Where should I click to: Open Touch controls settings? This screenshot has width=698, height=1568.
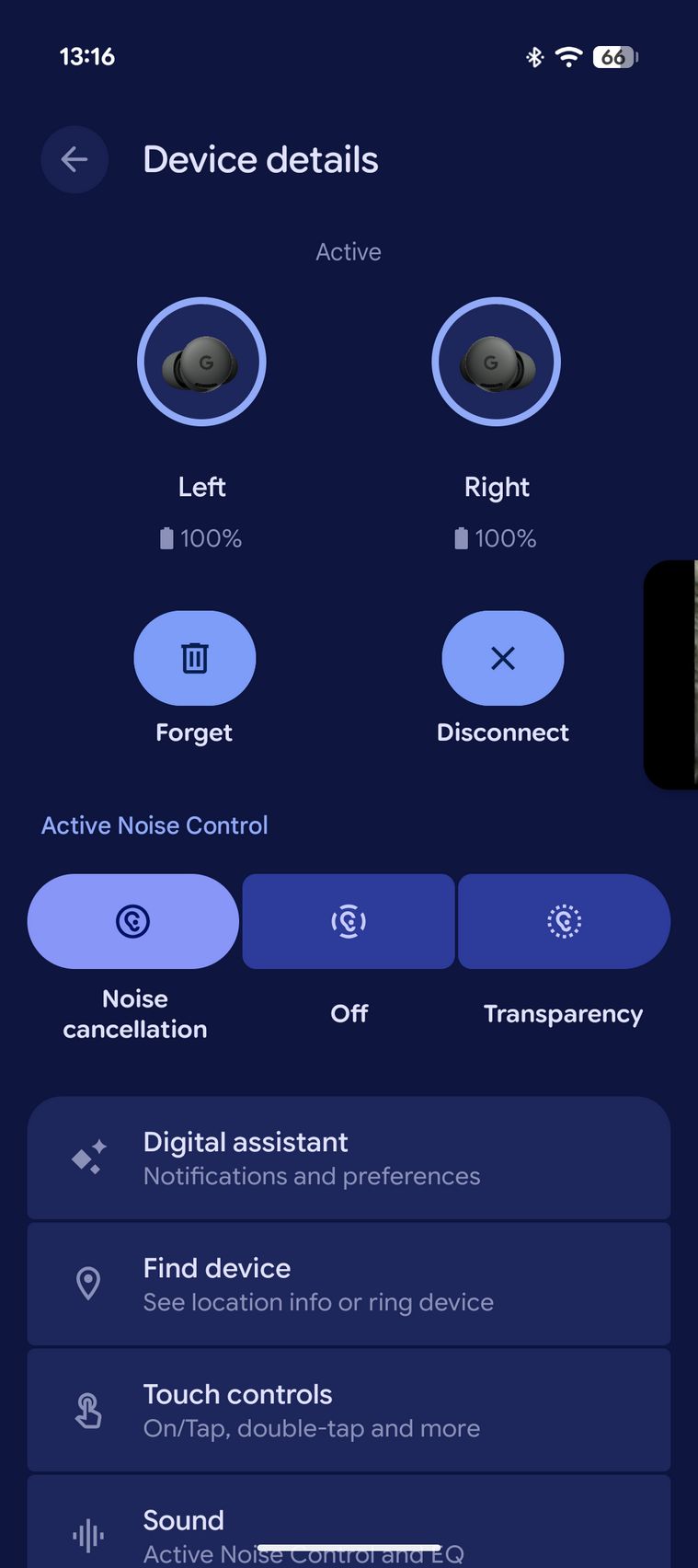(349, 1410)
